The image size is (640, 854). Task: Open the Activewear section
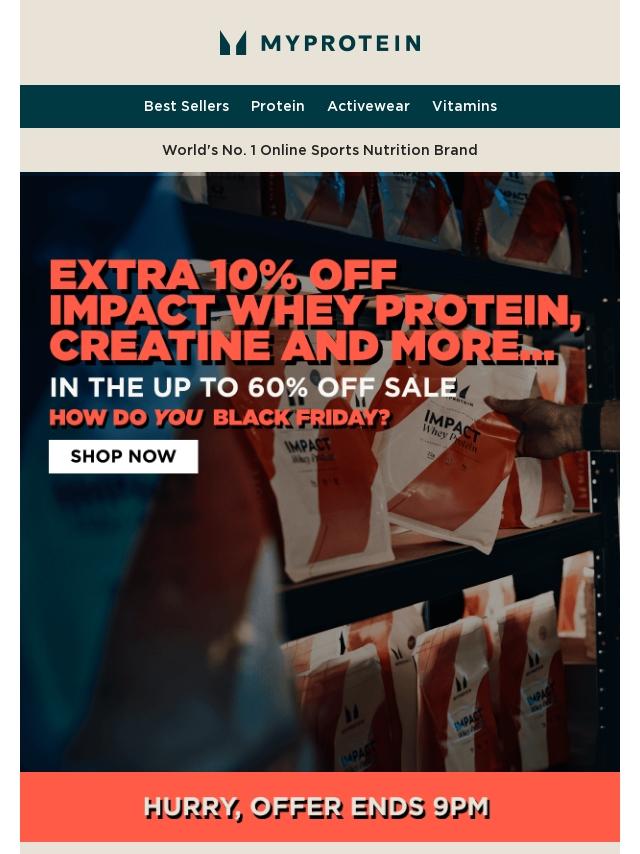pos(368,106)
